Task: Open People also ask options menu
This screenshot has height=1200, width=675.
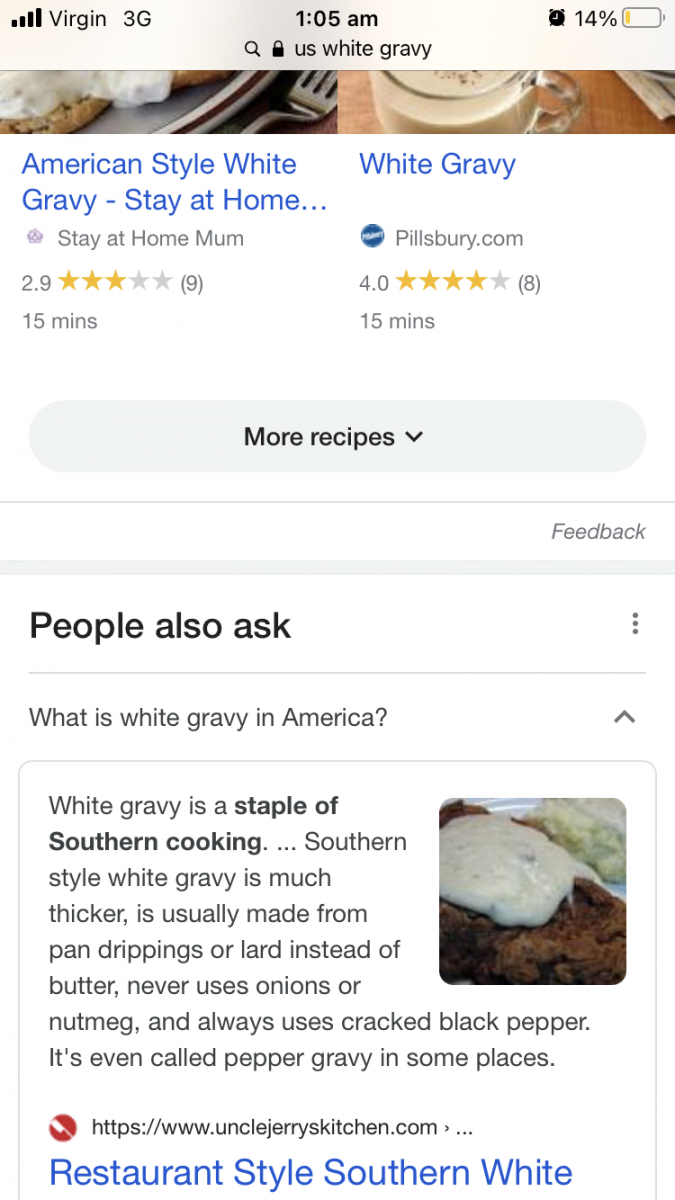Action: 635,625
